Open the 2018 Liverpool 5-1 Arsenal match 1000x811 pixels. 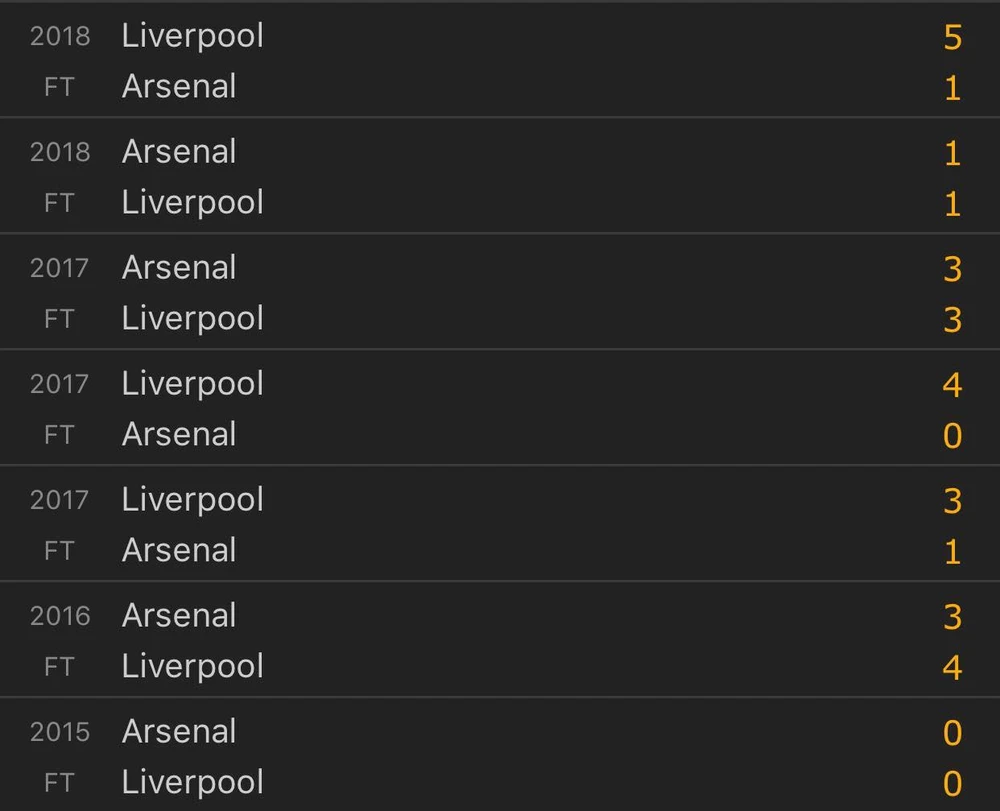[500, 61]
